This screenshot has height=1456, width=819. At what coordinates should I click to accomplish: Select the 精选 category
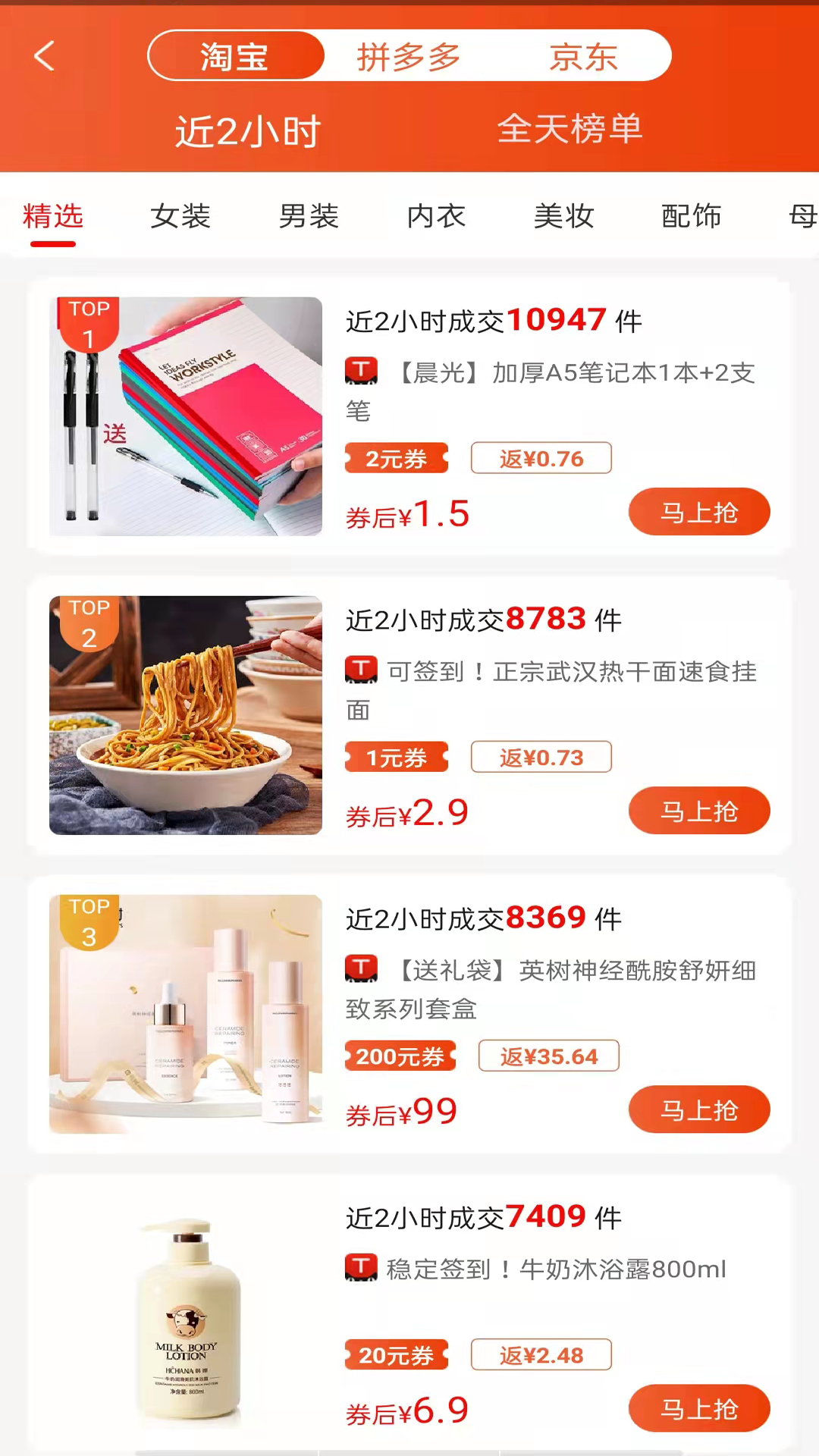53,217
